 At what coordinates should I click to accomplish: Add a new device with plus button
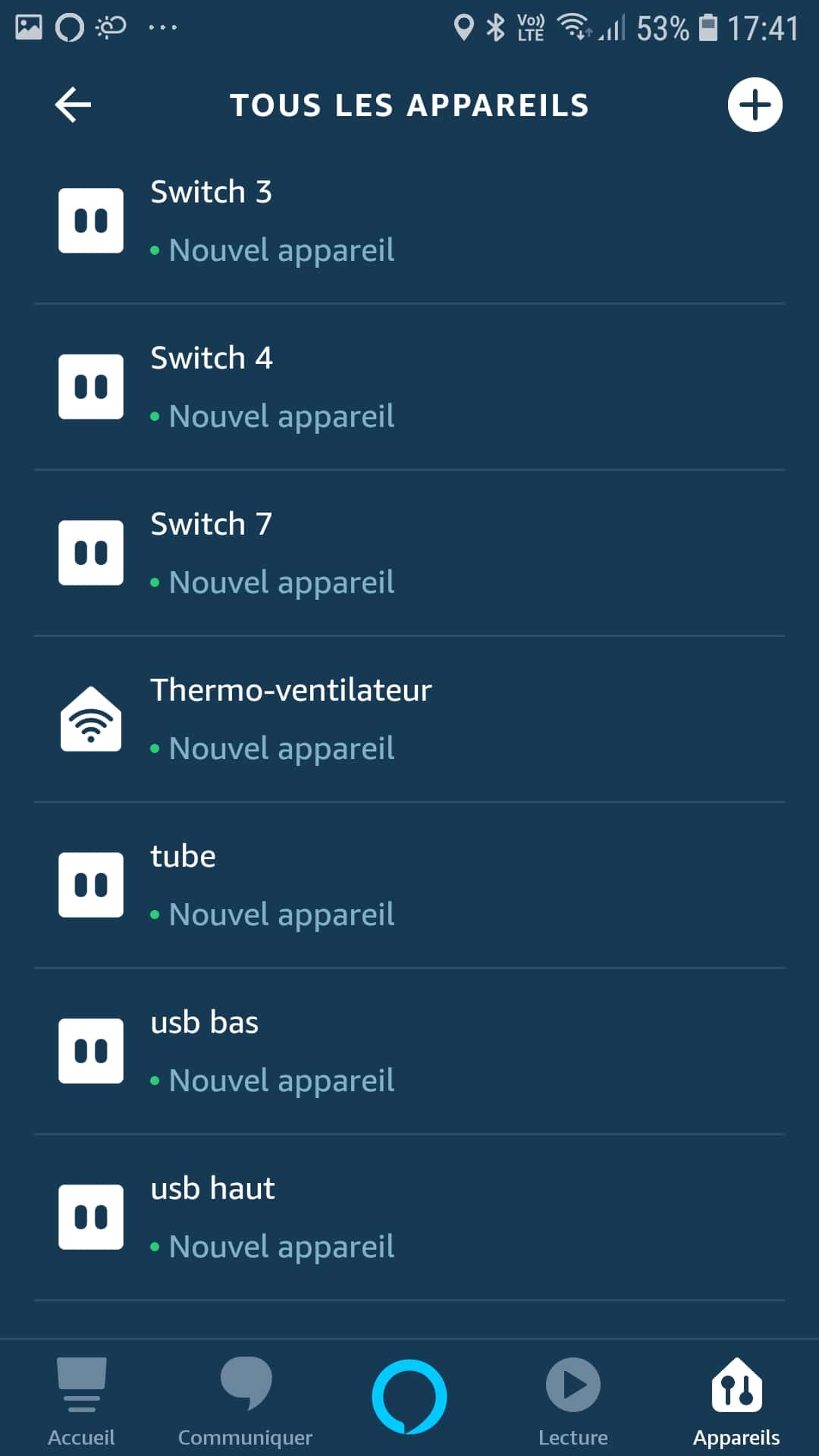tap(755, 105)
